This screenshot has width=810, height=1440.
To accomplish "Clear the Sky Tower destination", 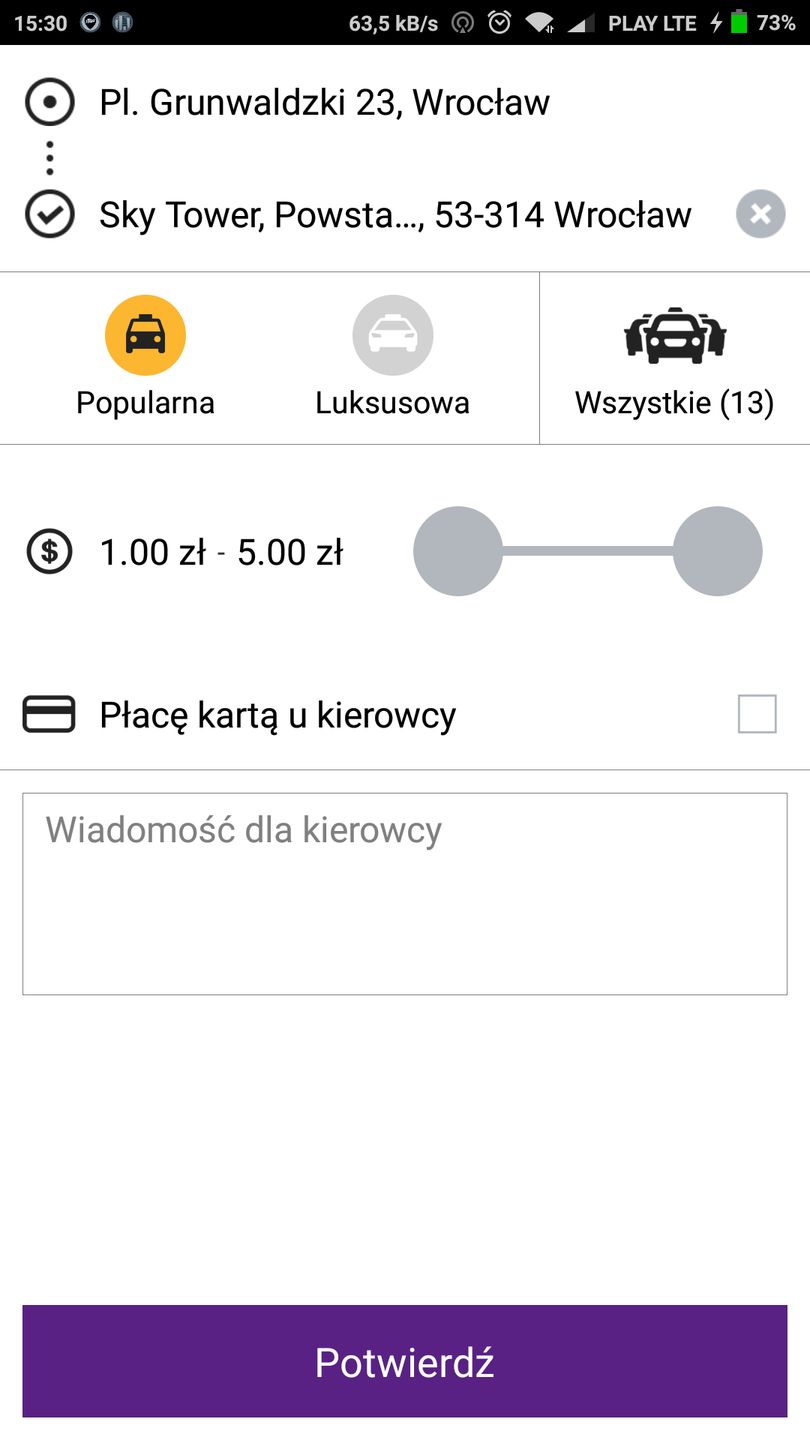I will click(761, 214).
